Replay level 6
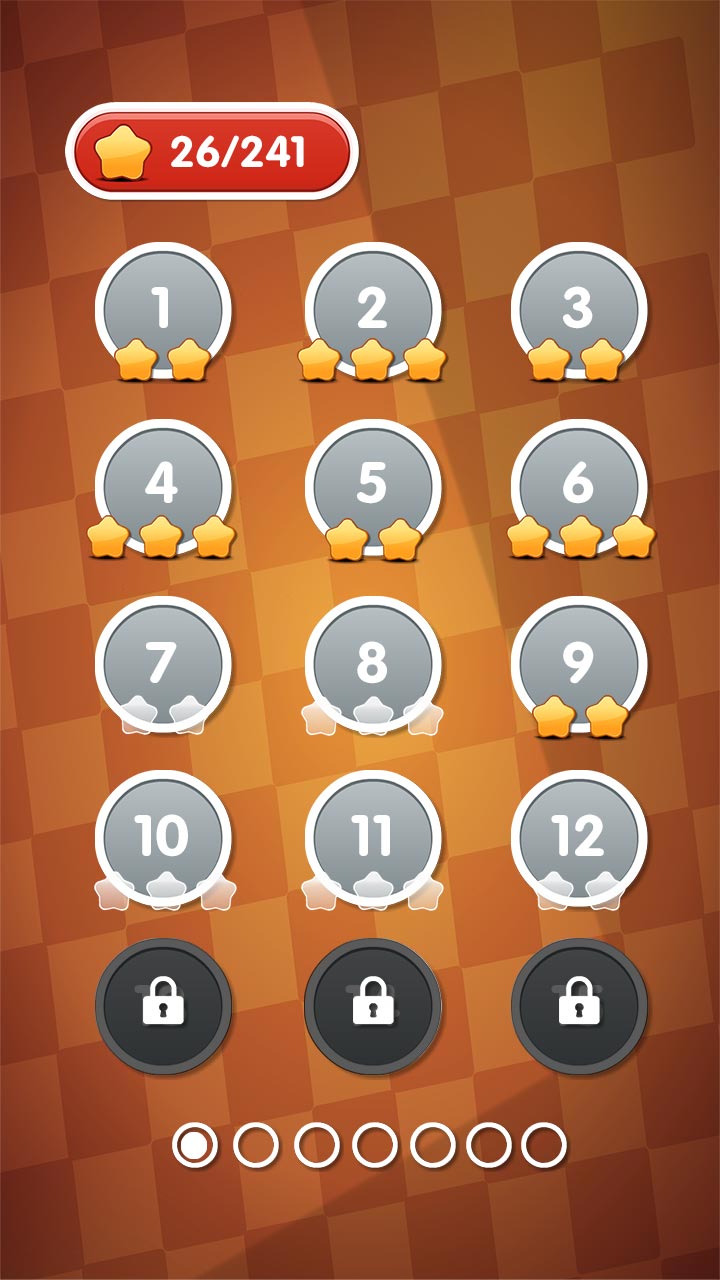Viewport: 720px width, 1280px height. tap(578, 485)
